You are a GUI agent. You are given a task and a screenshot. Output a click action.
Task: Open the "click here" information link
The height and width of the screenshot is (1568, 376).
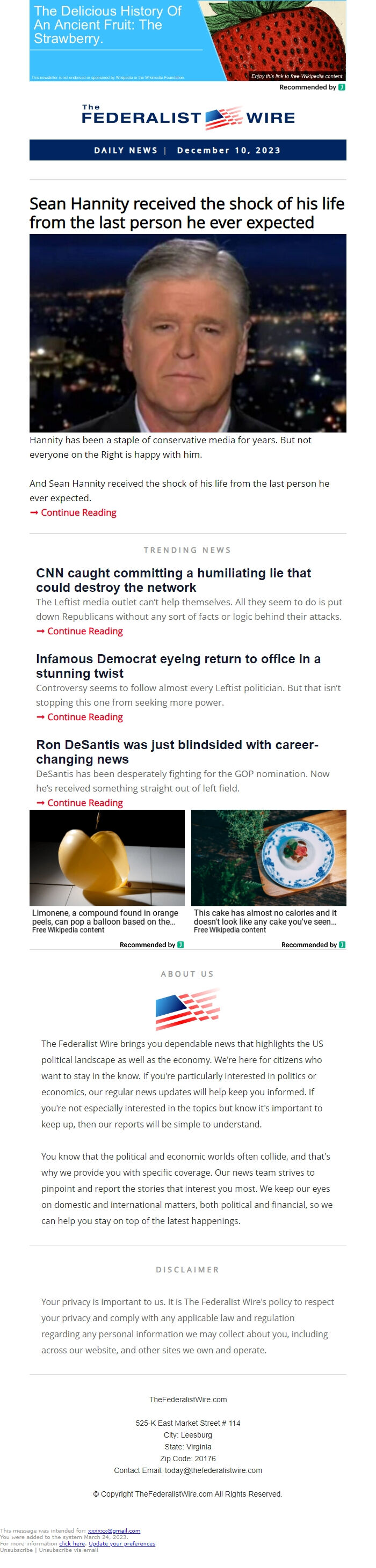pyautogui.click(x=72, y=1543)
